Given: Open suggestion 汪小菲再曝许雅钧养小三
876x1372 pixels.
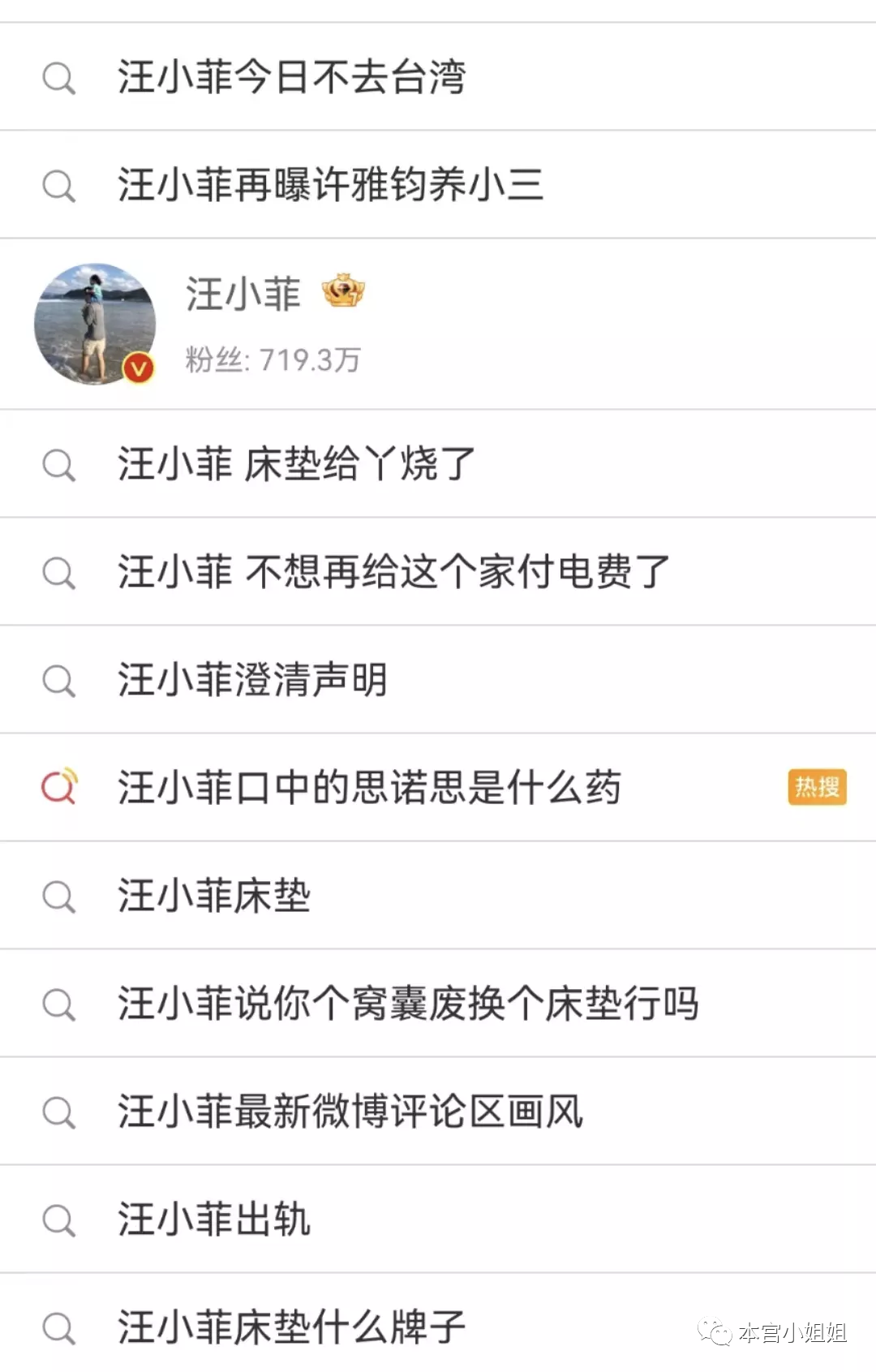Looking at the screenshot, I should point(330,185).
